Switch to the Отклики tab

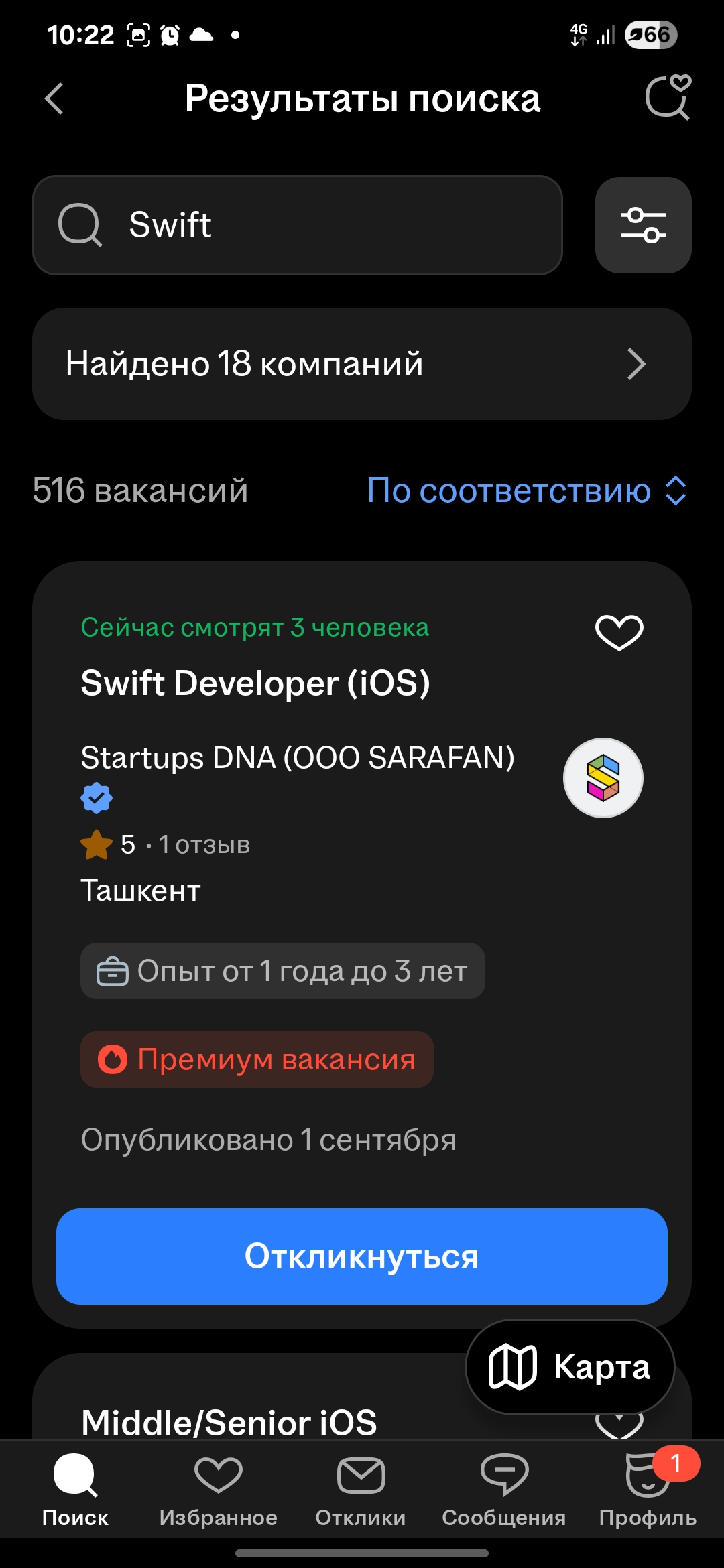361,1490
